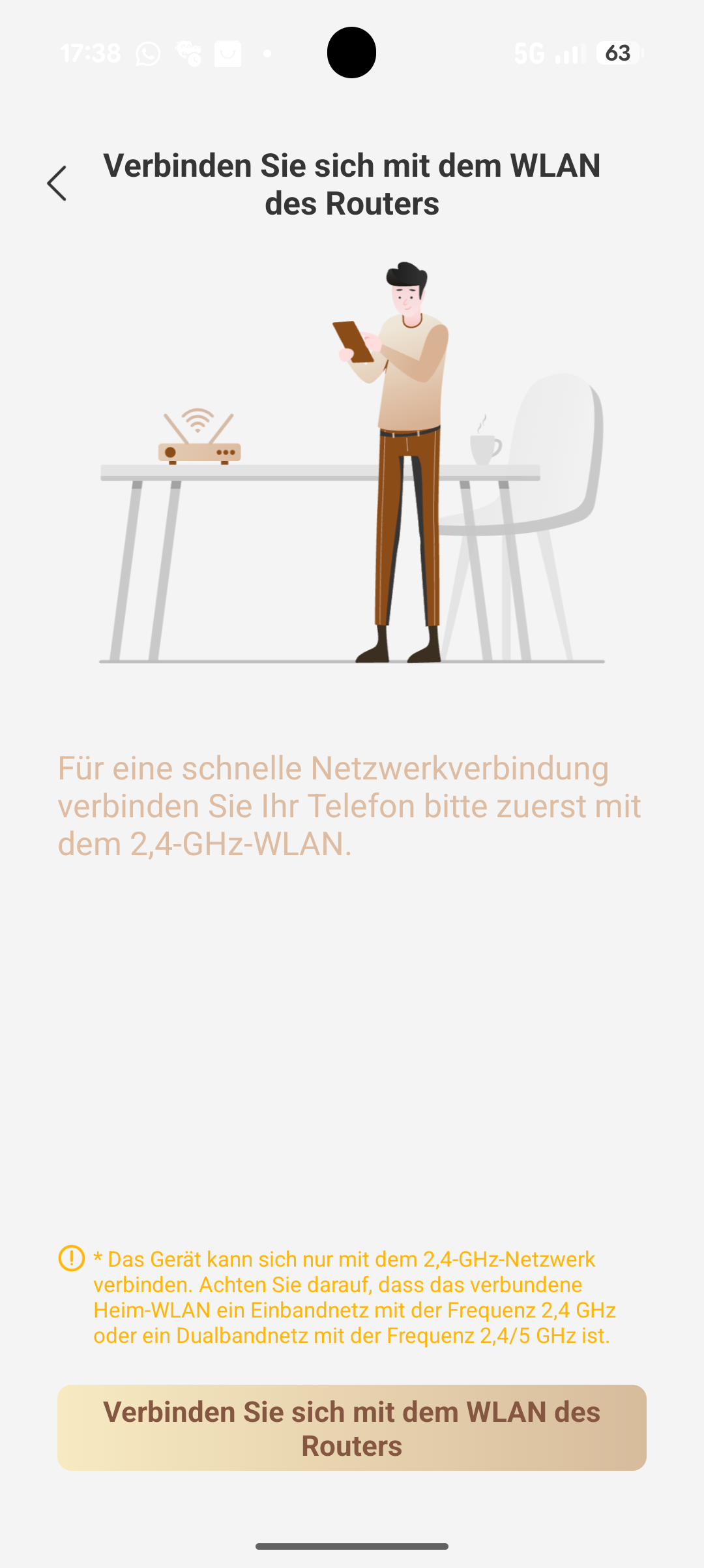Go back using the top-left arrow
Viewport: 704px width, 1568px height.
tap(57, 183)
